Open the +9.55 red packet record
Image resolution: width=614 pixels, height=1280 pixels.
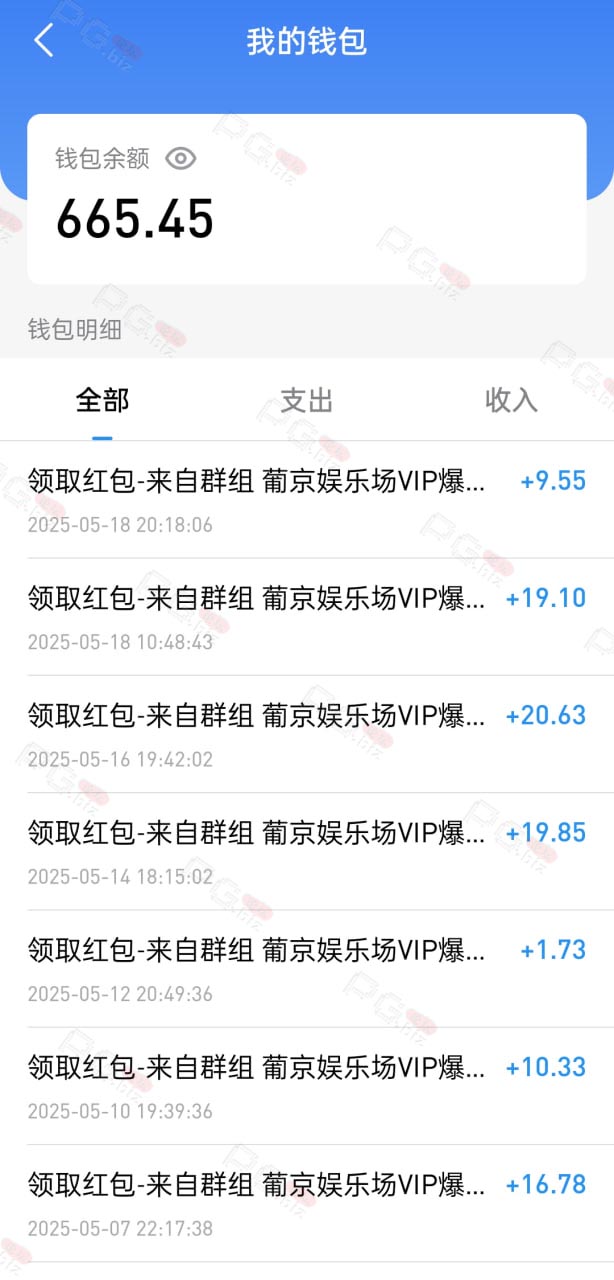click(307, 500)
